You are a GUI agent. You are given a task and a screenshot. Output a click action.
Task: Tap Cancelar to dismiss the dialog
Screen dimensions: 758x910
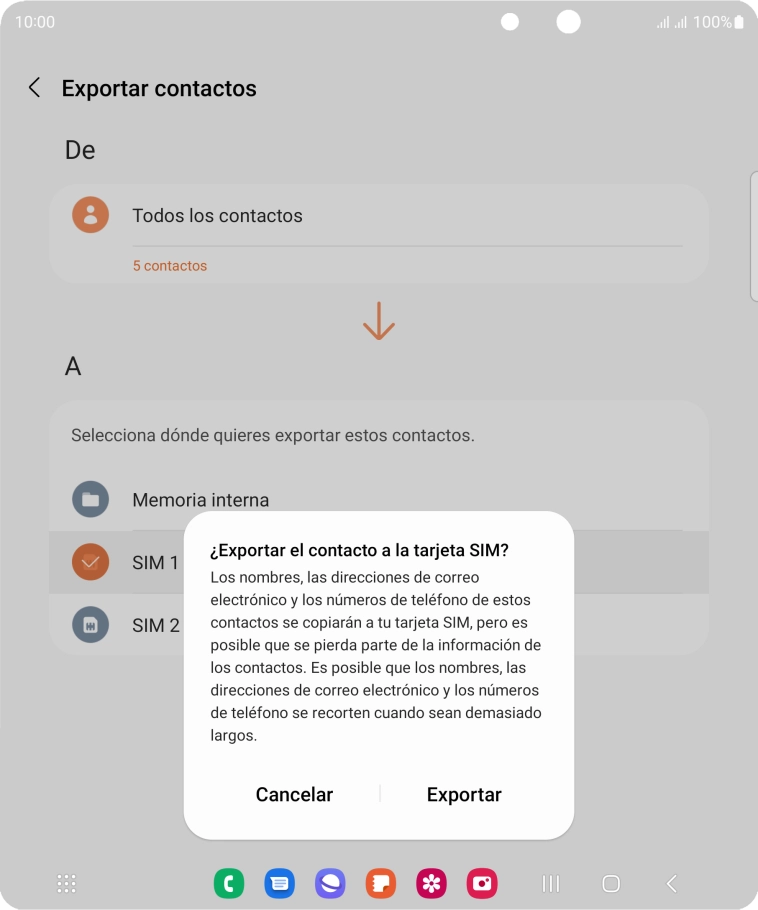pyautogui.click(x=294, y=795)
